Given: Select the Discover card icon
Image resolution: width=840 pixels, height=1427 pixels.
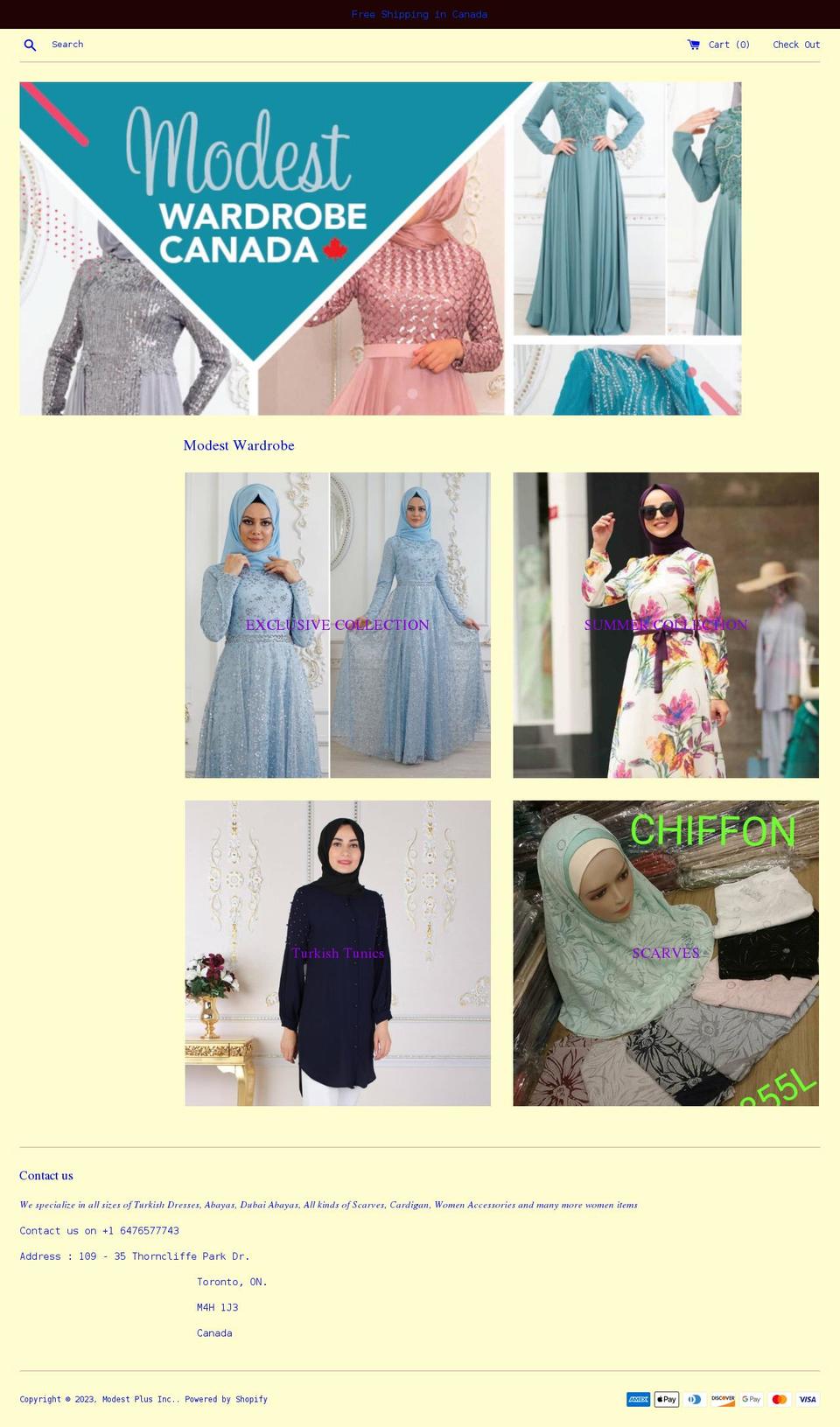Looking at the screenshot, I should click(722, 1399).
